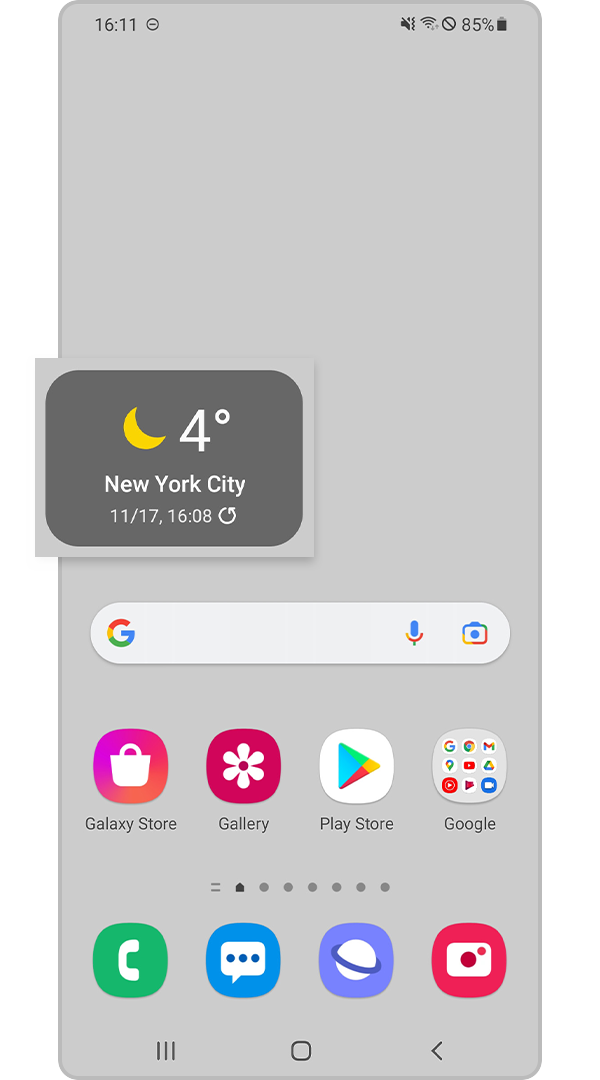Launch Samsung Internet browser
600x1080 pixels.
pos(356,960)
